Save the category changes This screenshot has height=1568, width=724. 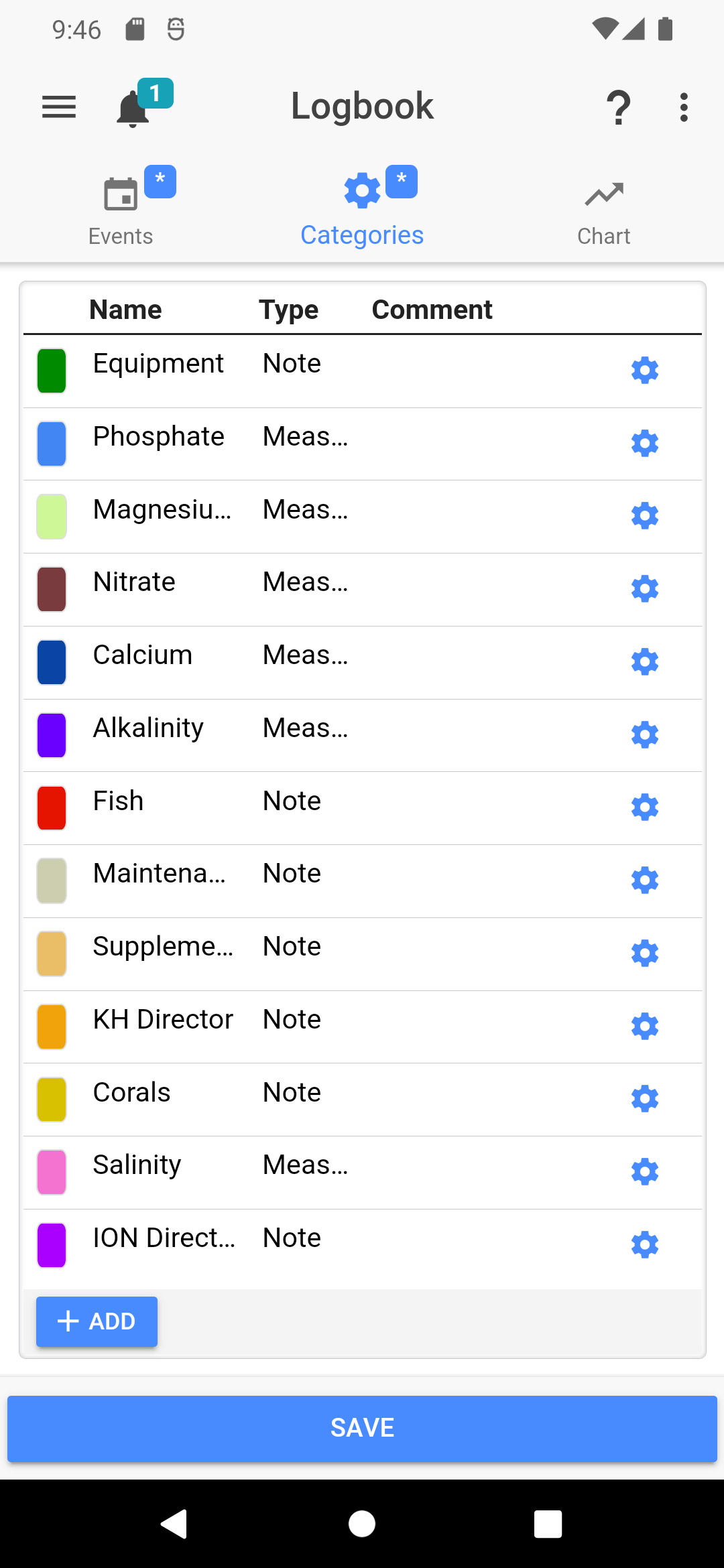pyautogui.click(x=362, y=1428)
